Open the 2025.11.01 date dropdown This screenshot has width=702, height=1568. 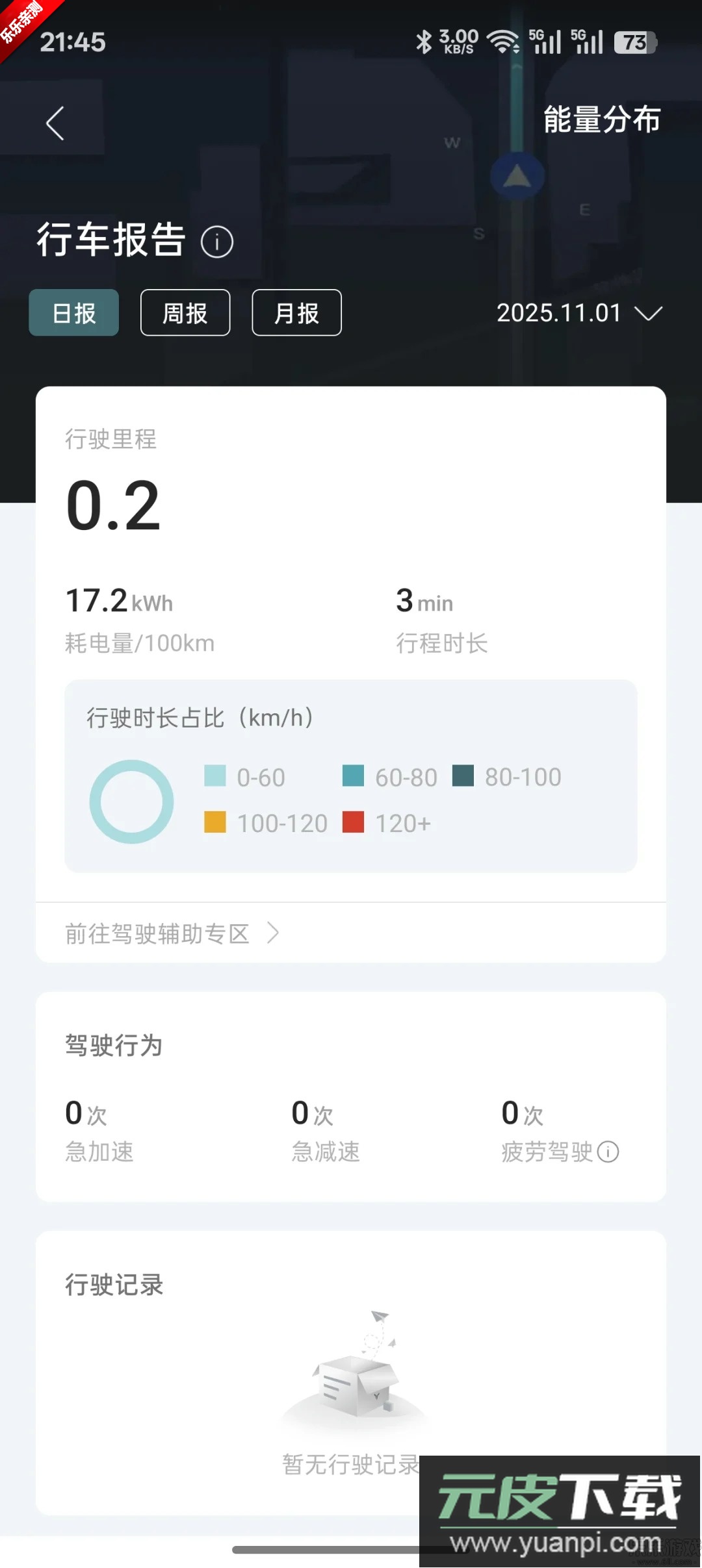click(559, 312)
